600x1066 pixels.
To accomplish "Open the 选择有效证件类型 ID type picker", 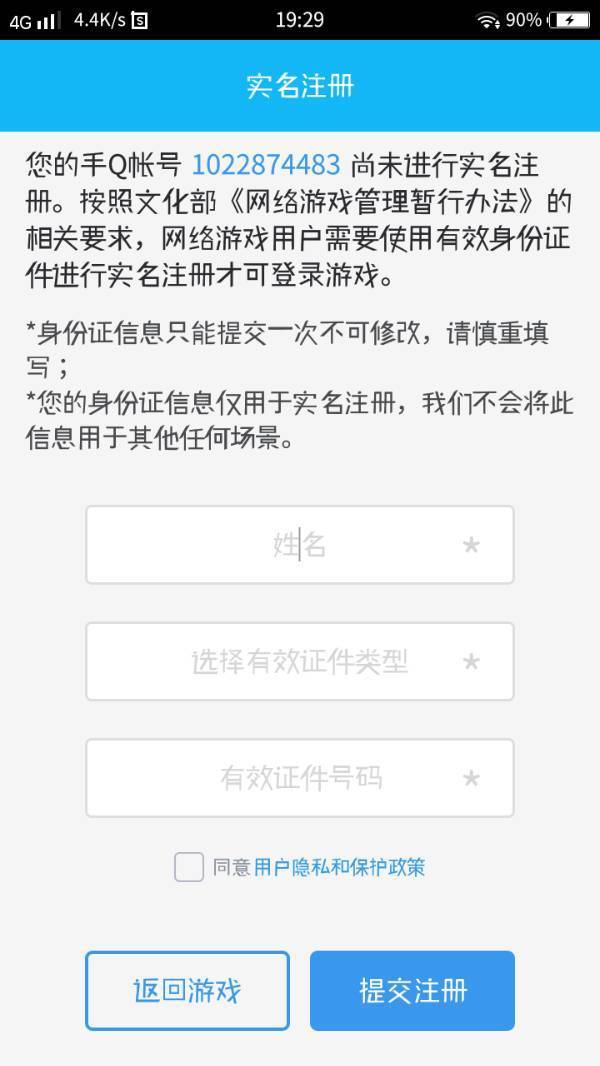I will coord(299,662).
